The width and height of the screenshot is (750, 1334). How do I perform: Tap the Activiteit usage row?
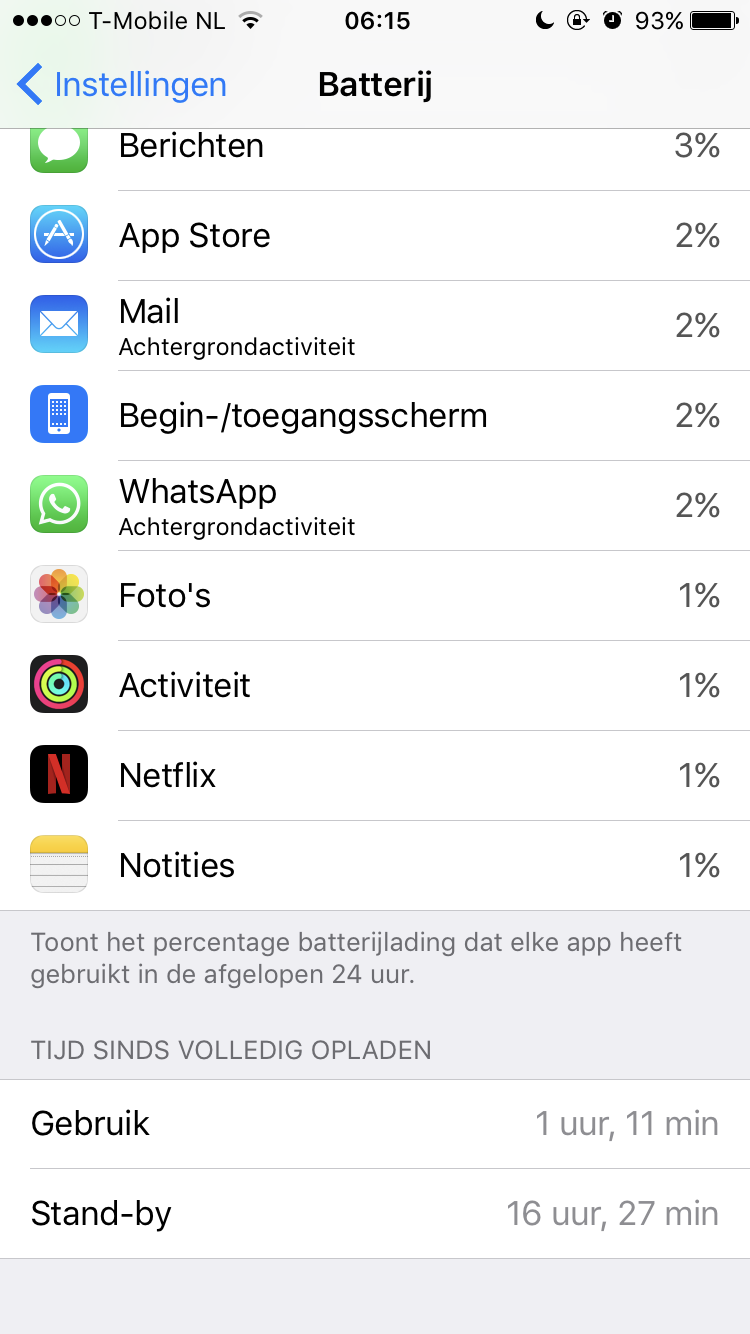375,686
